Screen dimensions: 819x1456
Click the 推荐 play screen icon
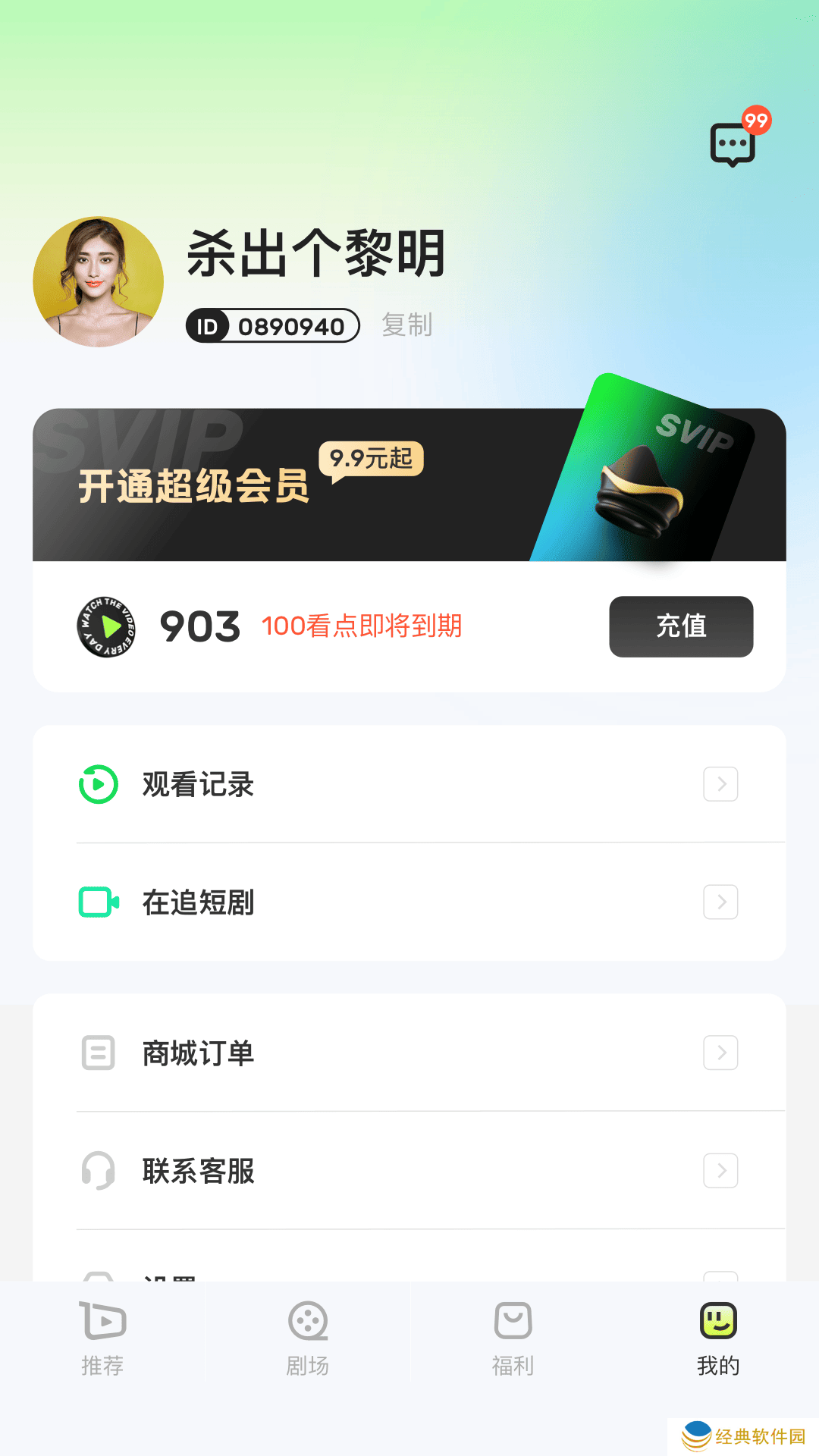pos(102,1319)
